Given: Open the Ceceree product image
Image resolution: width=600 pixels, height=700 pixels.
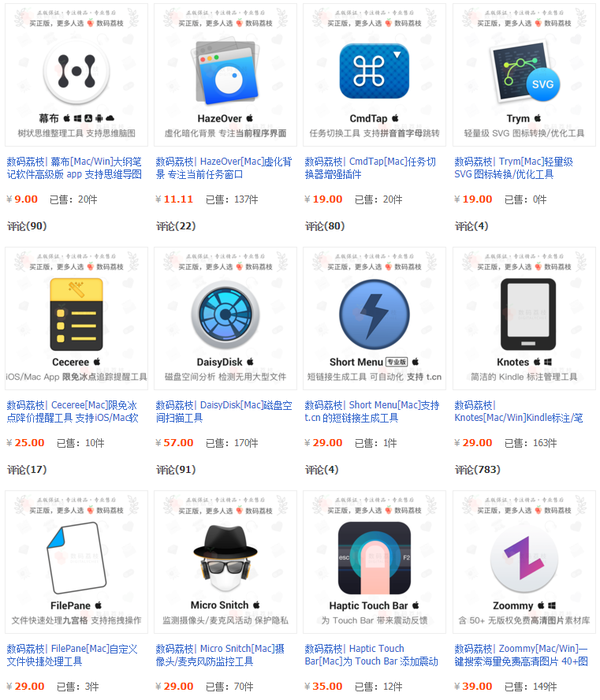Looking at the screenshot, I should click(x=76, y=315).
